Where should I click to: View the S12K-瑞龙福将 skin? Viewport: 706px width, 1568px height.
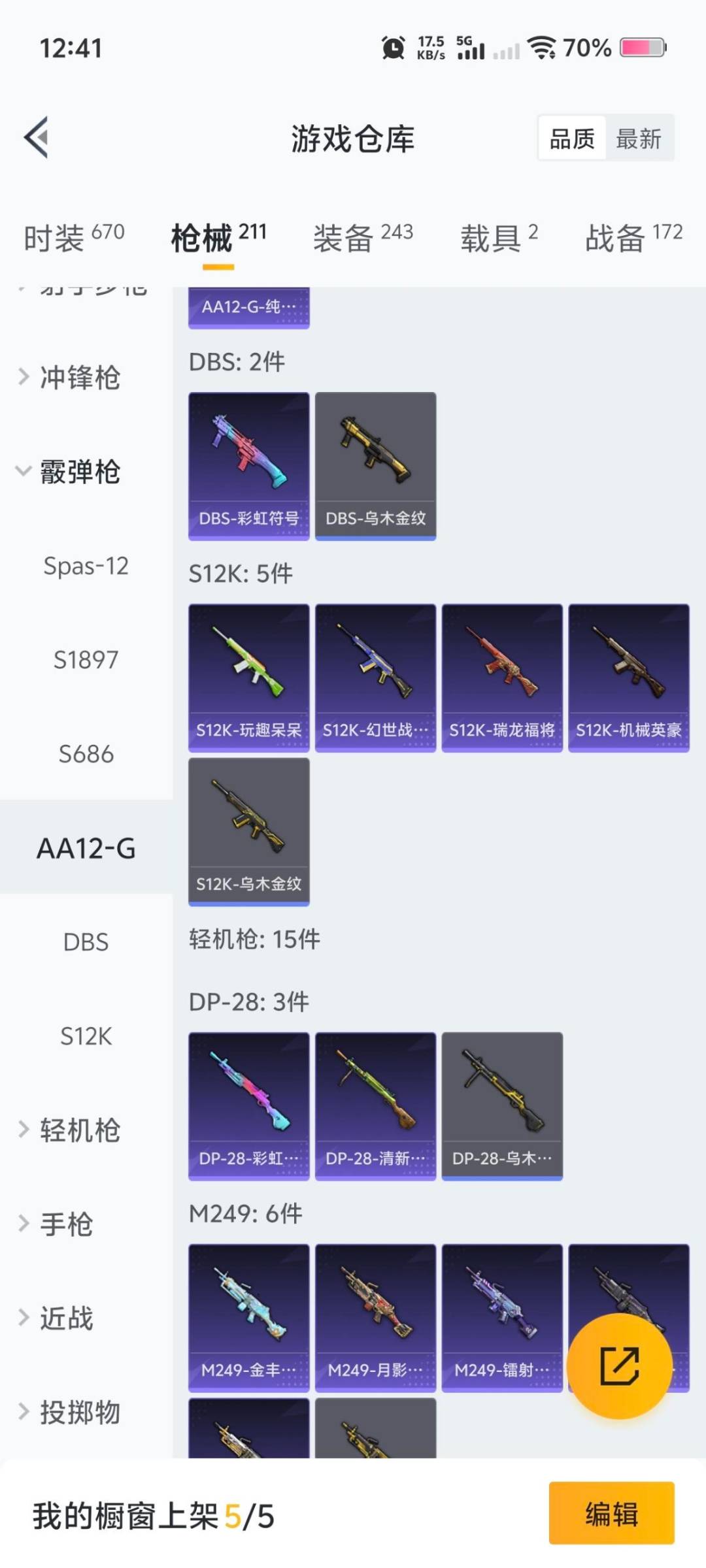click(501, 678)
